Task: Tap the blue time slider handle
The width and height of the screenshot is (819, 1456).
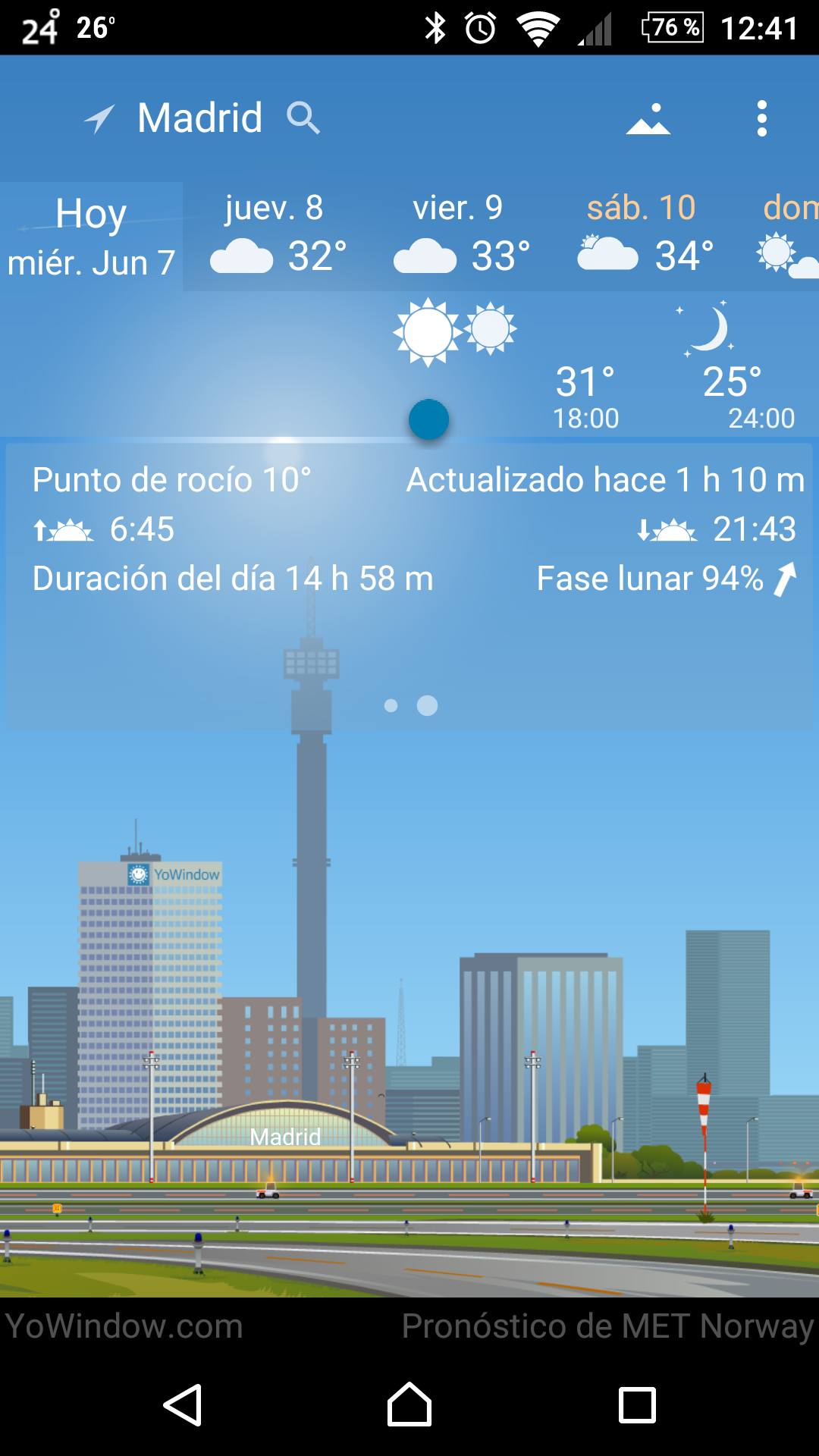Action: 428,419
